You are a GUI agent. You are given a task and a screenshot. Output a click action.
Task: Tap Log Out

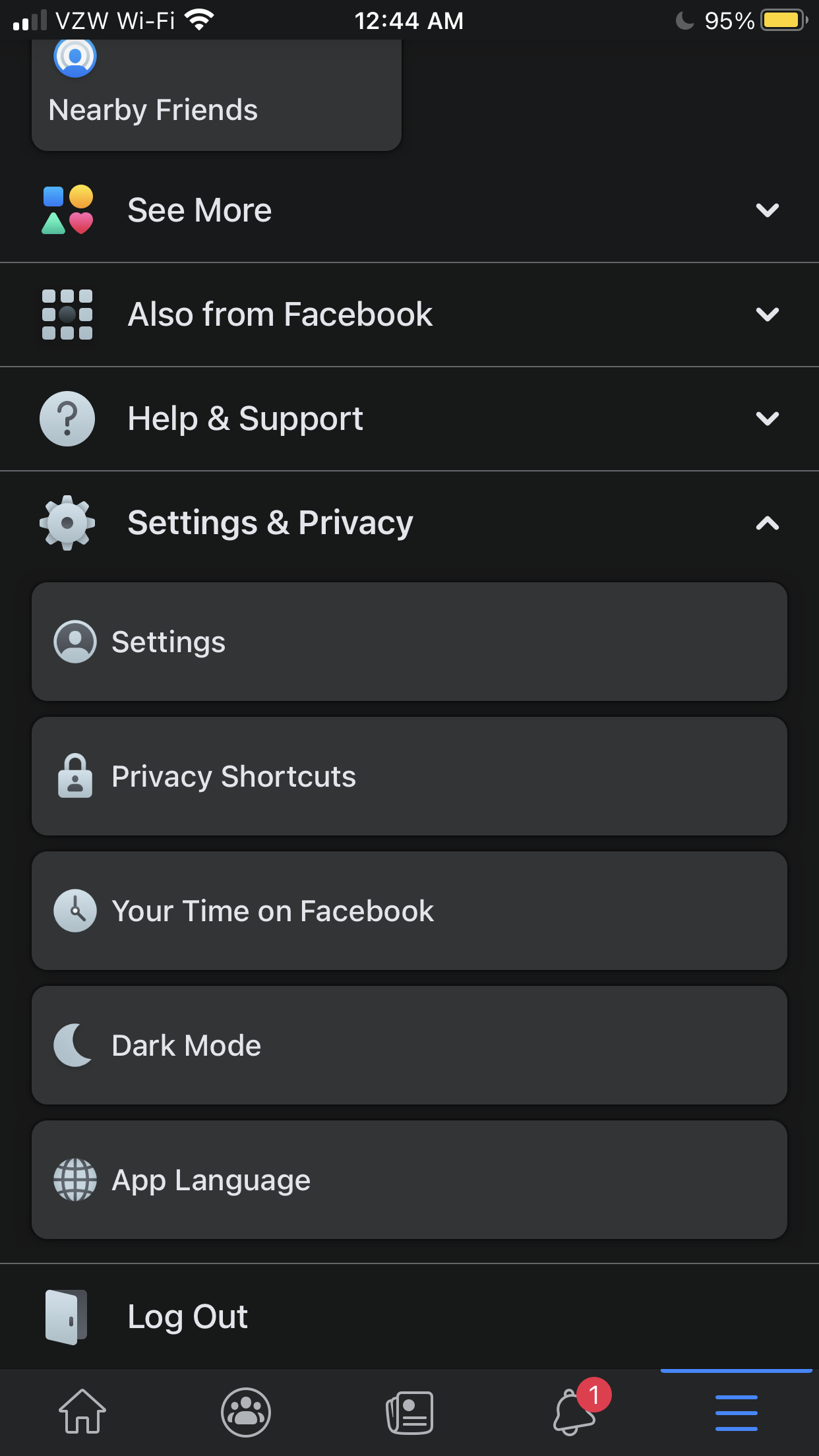point(409,1317)
